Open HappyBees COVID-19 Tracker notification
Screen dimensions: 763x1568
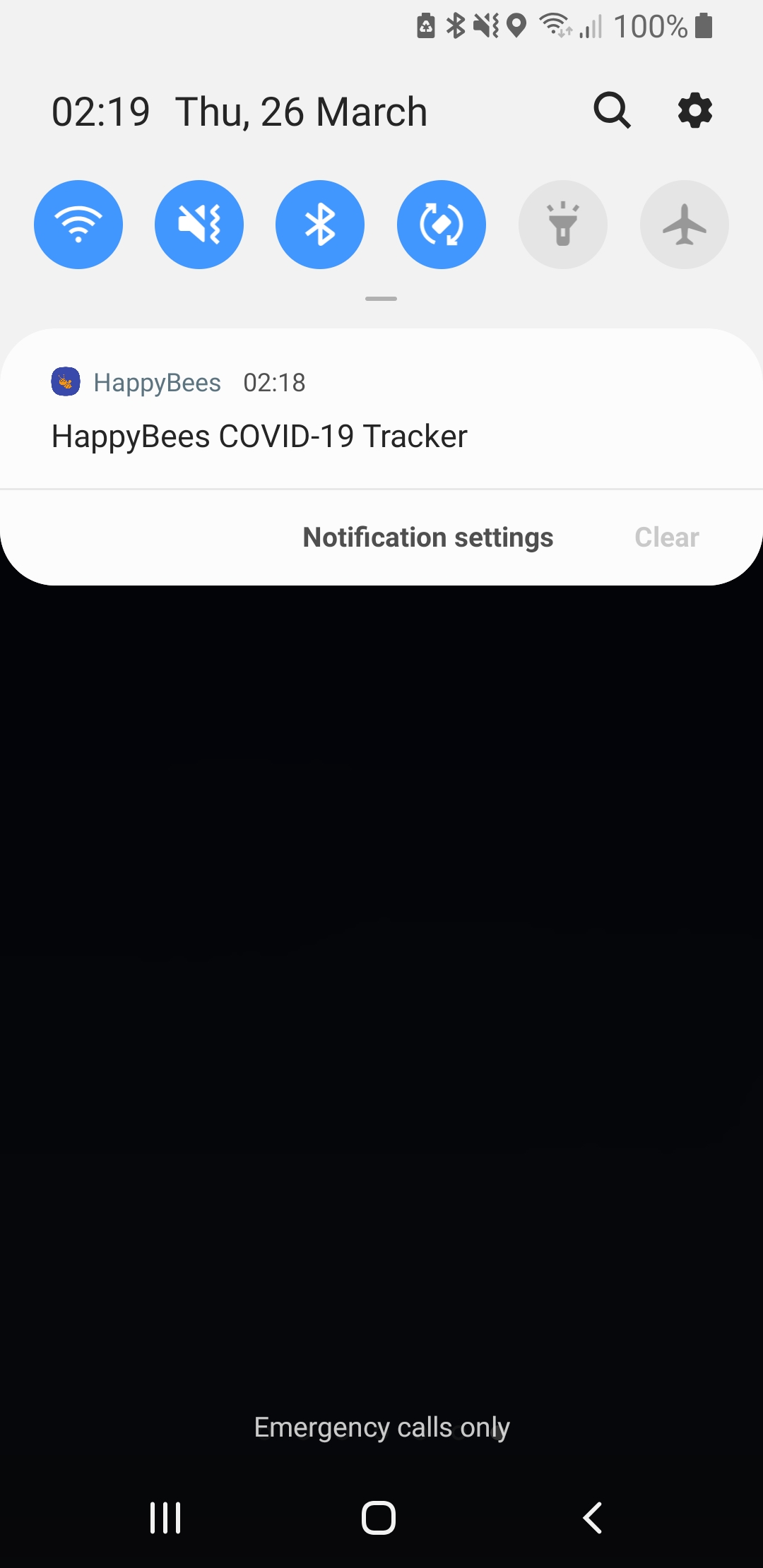[259, 436]
